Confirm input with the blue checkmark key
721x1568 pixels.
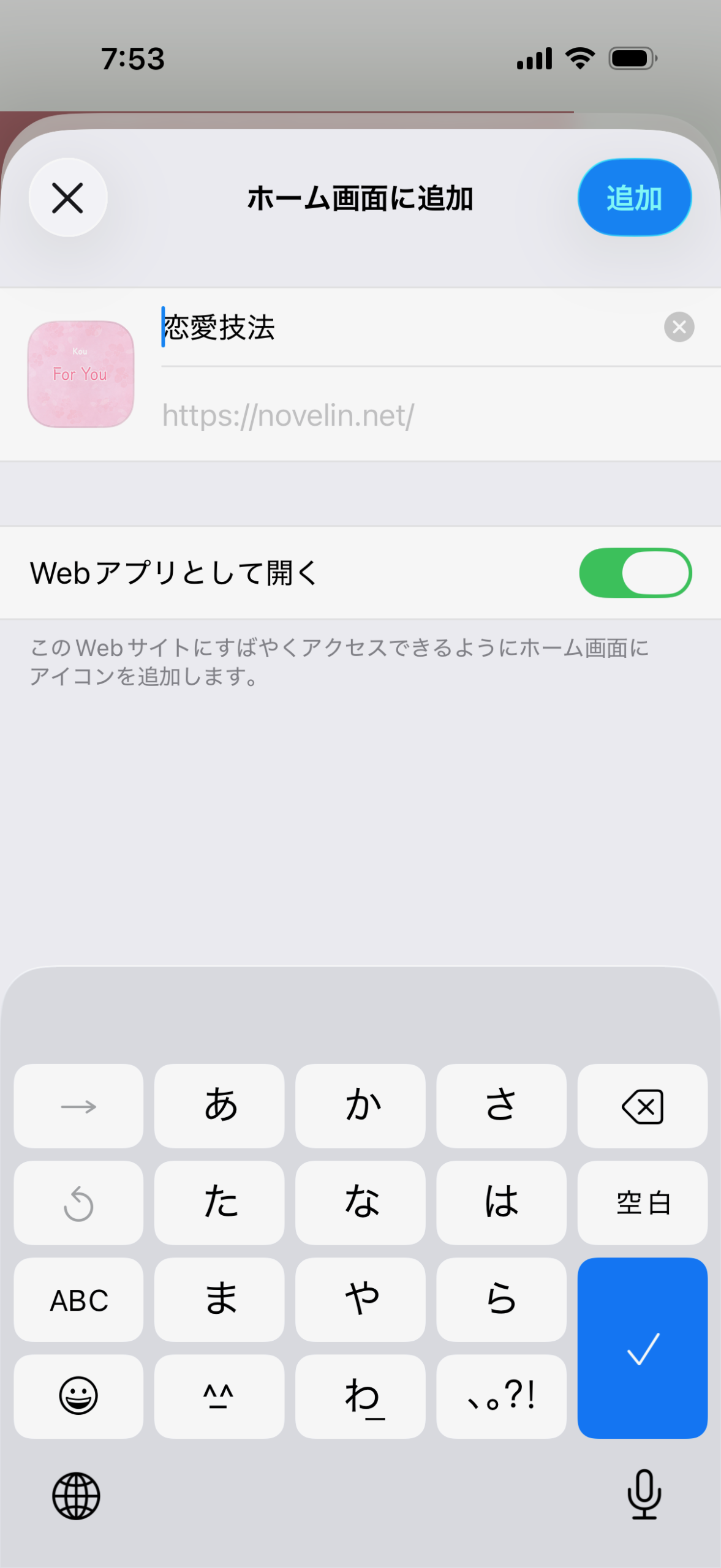point(642,1347)
